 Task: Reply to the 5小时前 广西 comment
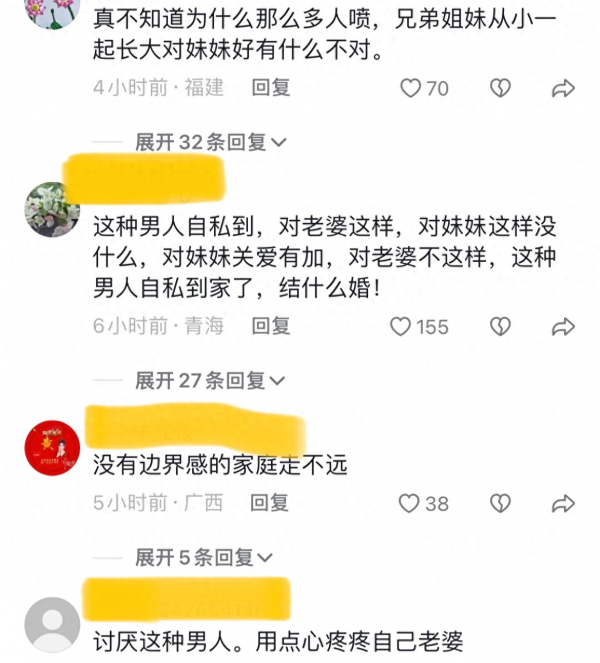click(x=270, y=503)
